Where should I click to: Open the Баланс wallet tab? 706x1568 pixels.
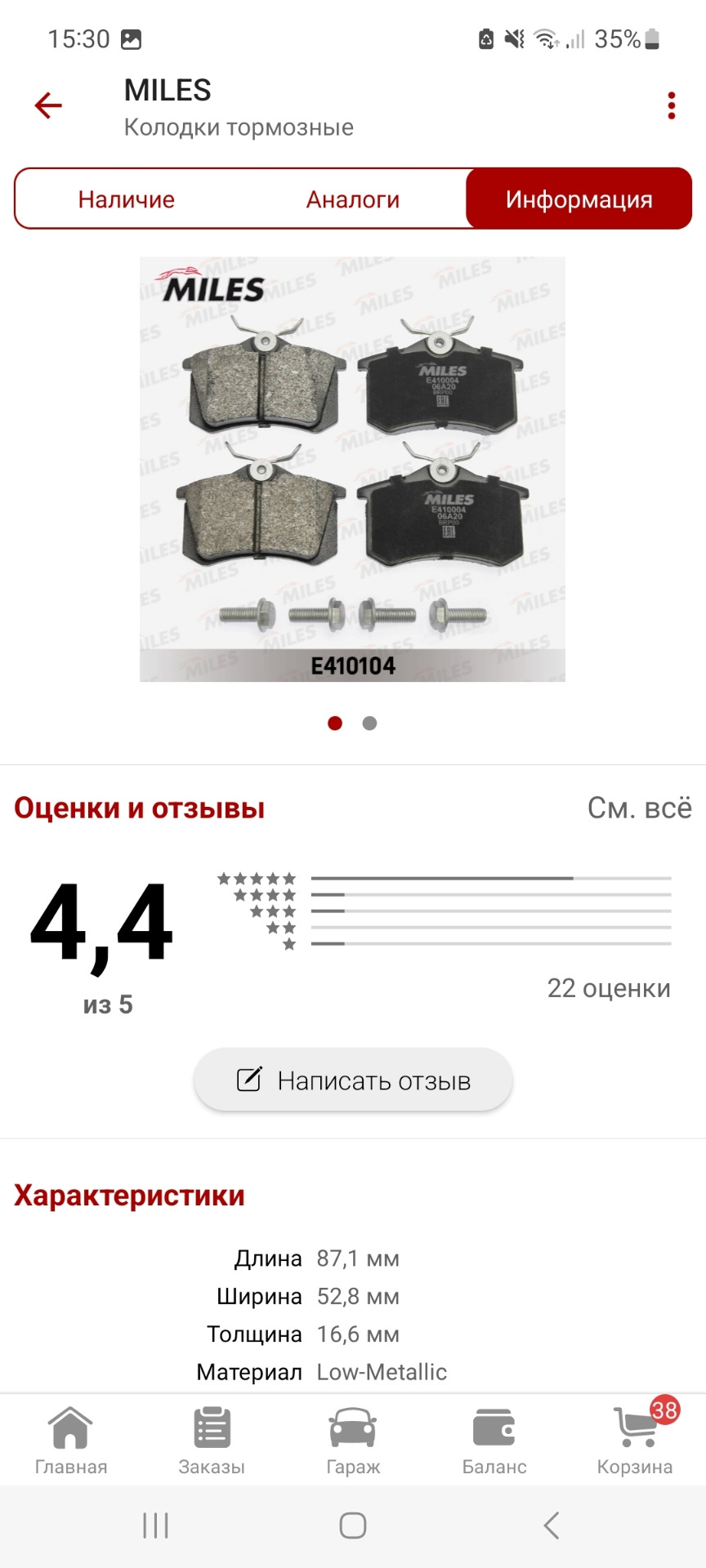(x=494, y=1441)
